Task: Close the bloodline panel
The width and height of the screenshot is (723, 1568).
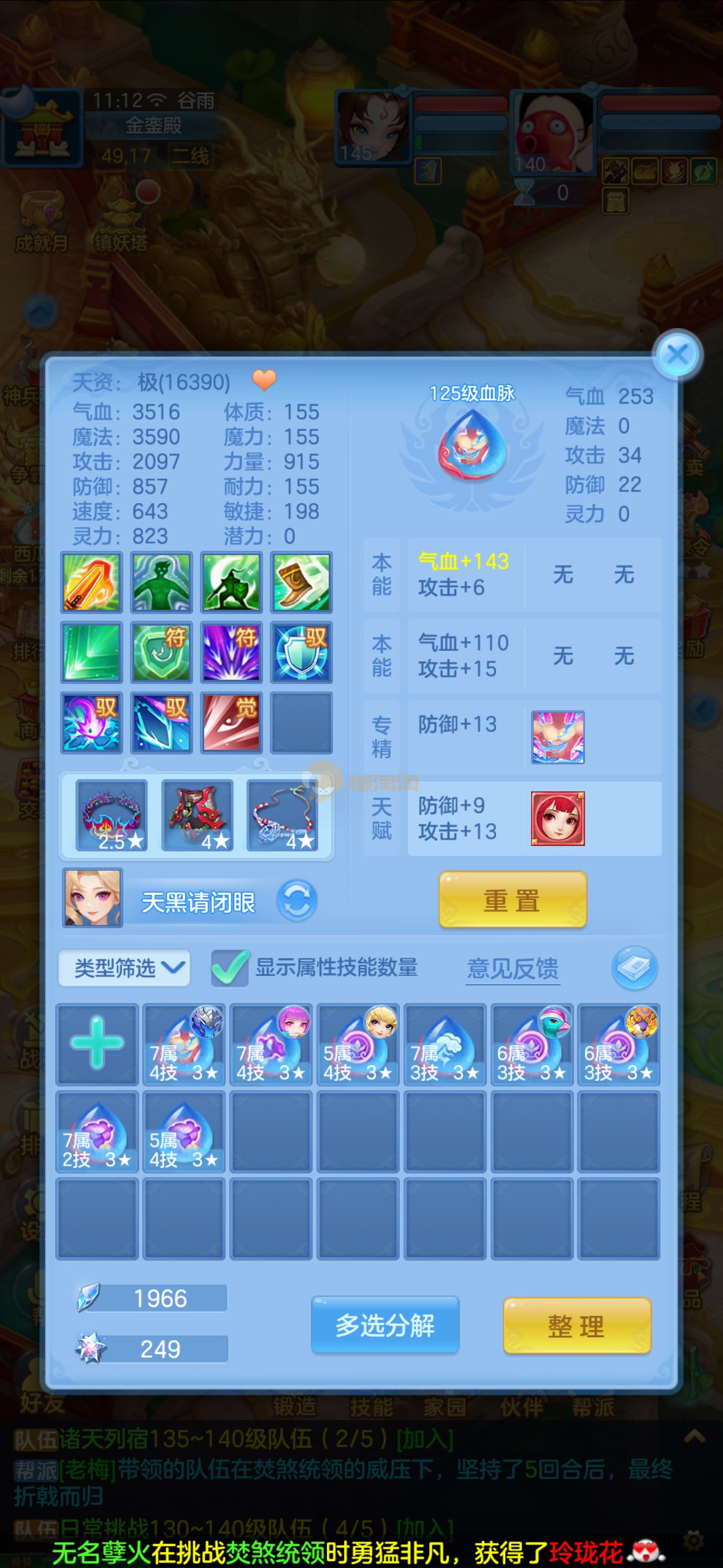Action: coord(677,355)
